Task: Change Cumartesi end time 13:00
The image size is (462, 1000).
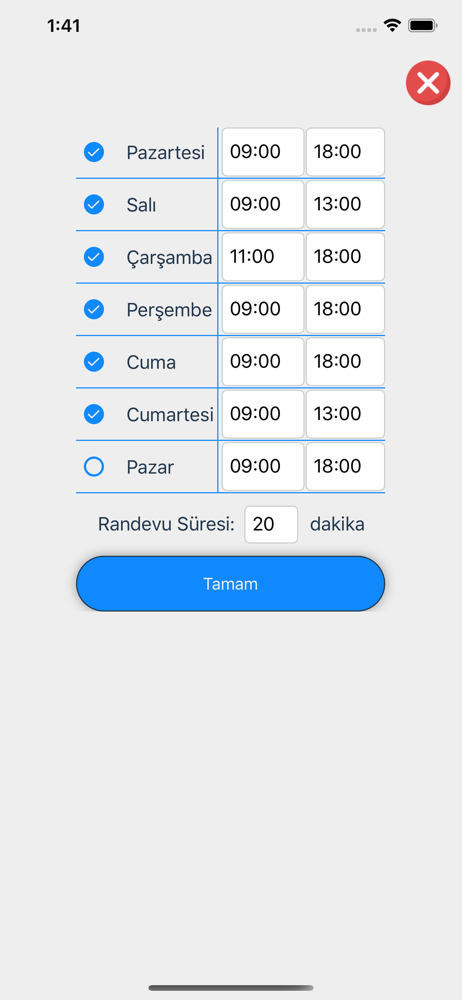Action: tap(345, 414)
